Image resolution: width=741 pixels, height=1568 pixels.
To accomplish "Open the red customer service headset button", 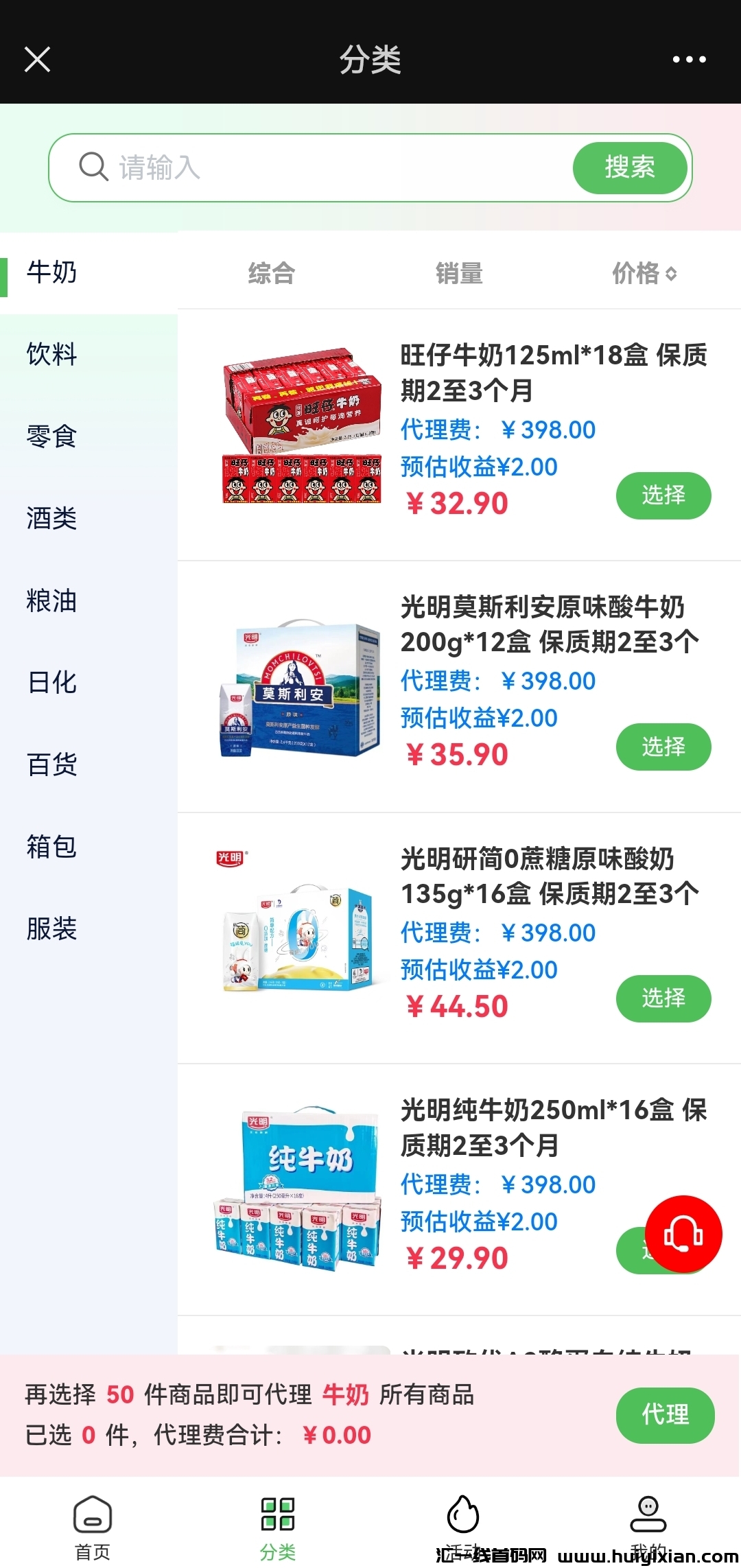I will (x=683, y=1234).
